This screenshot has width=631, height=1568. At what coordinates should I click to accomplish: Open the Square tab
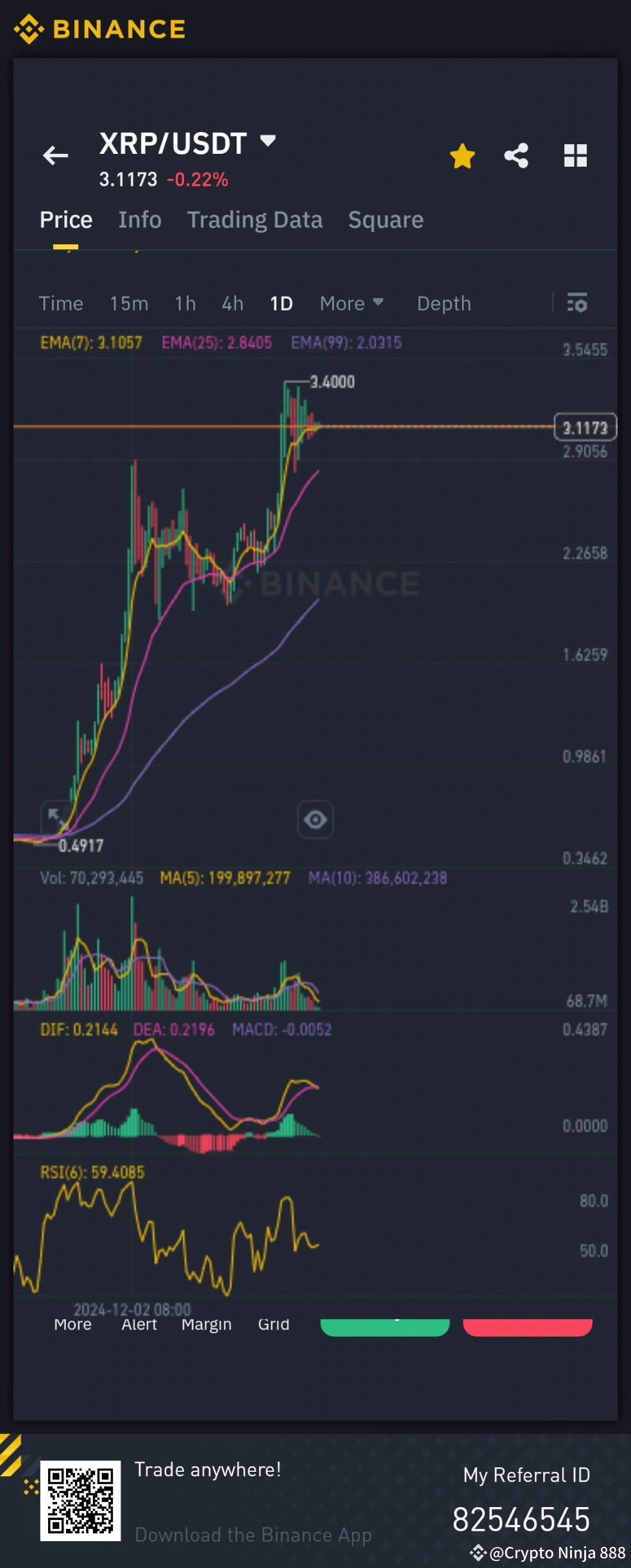coord(385,219)
